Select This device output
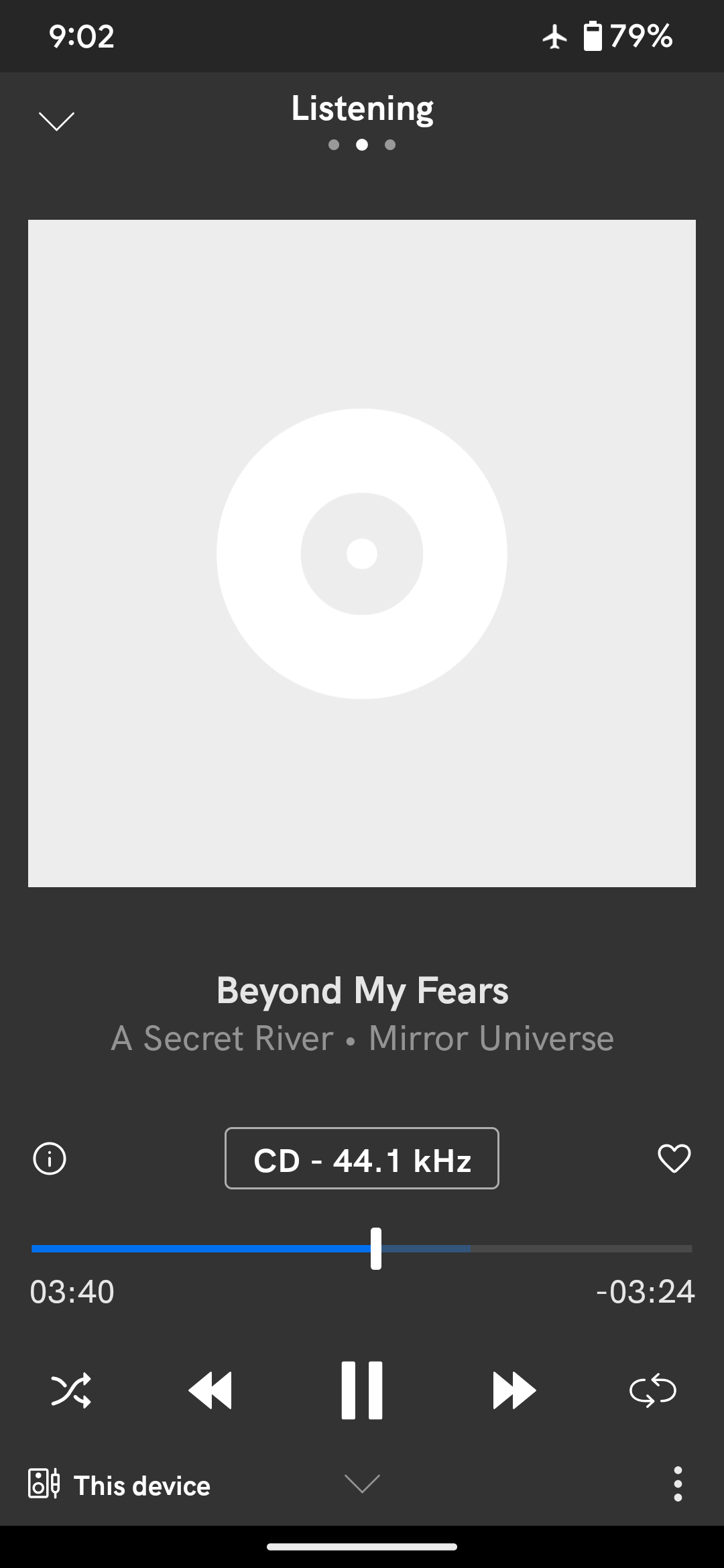Viewport: 724px width, 1568px height. (119, 1486)
